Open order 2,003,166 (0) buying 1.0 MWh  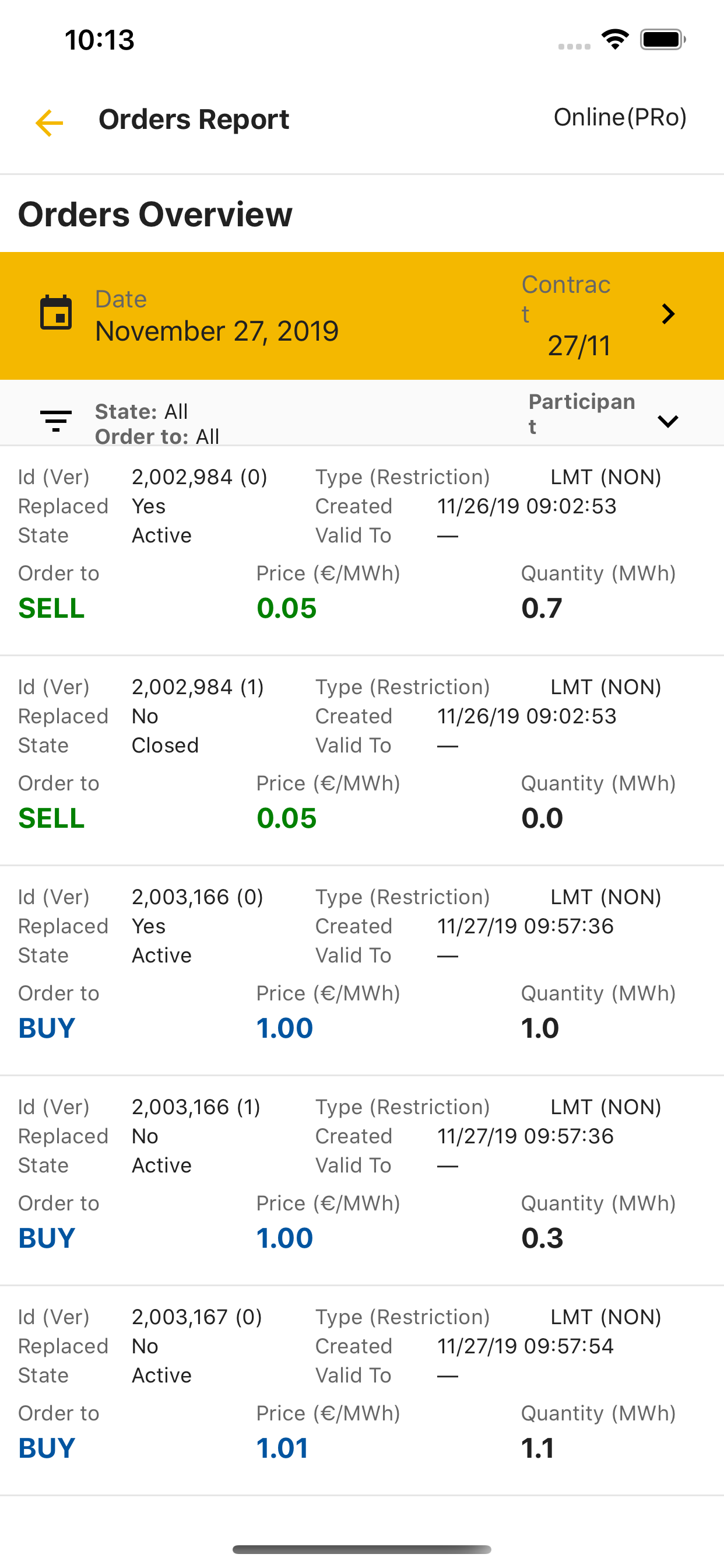(x=361, y=971)
